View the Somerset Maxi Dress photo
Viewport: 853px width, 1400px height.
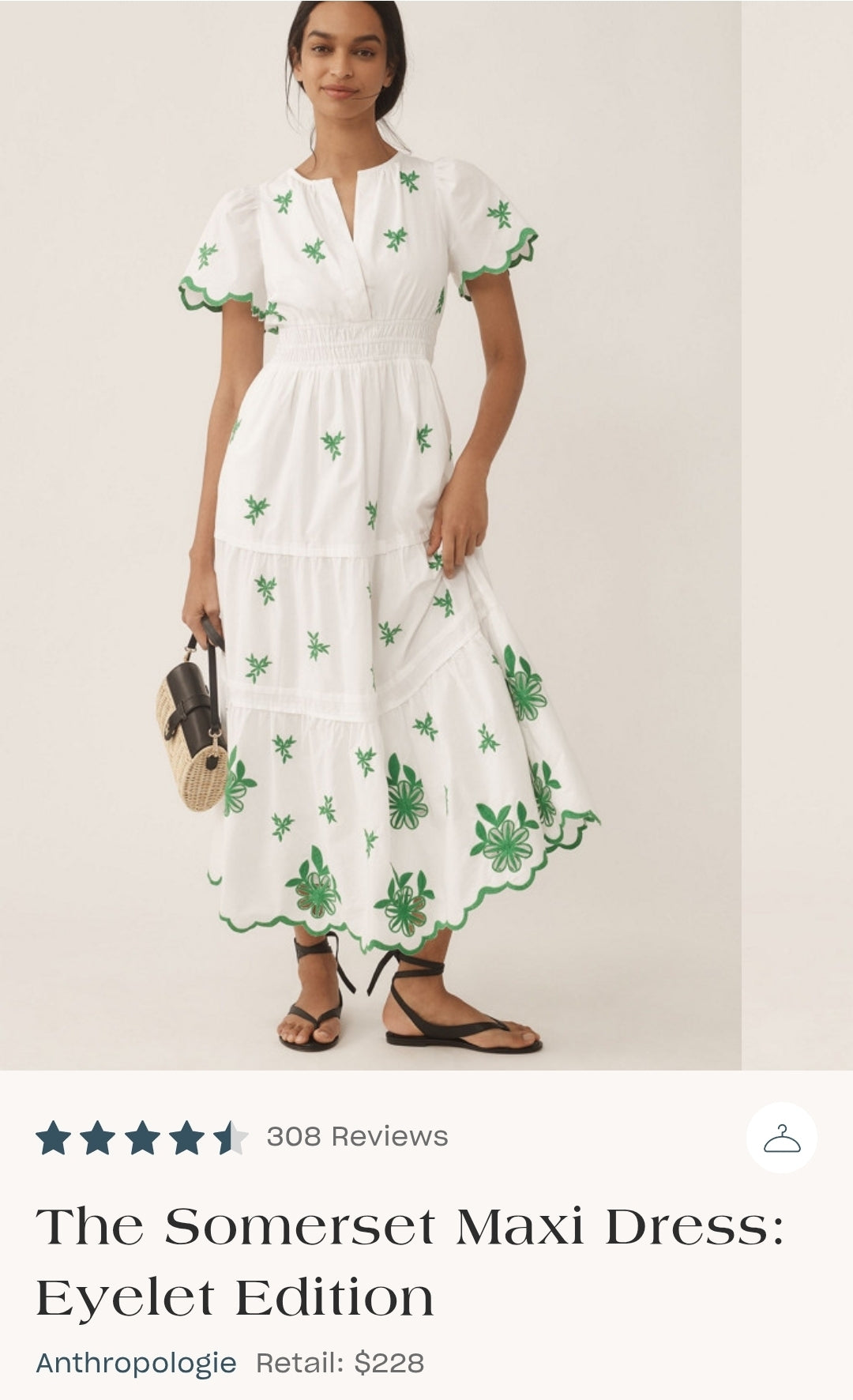pos(371,534)
